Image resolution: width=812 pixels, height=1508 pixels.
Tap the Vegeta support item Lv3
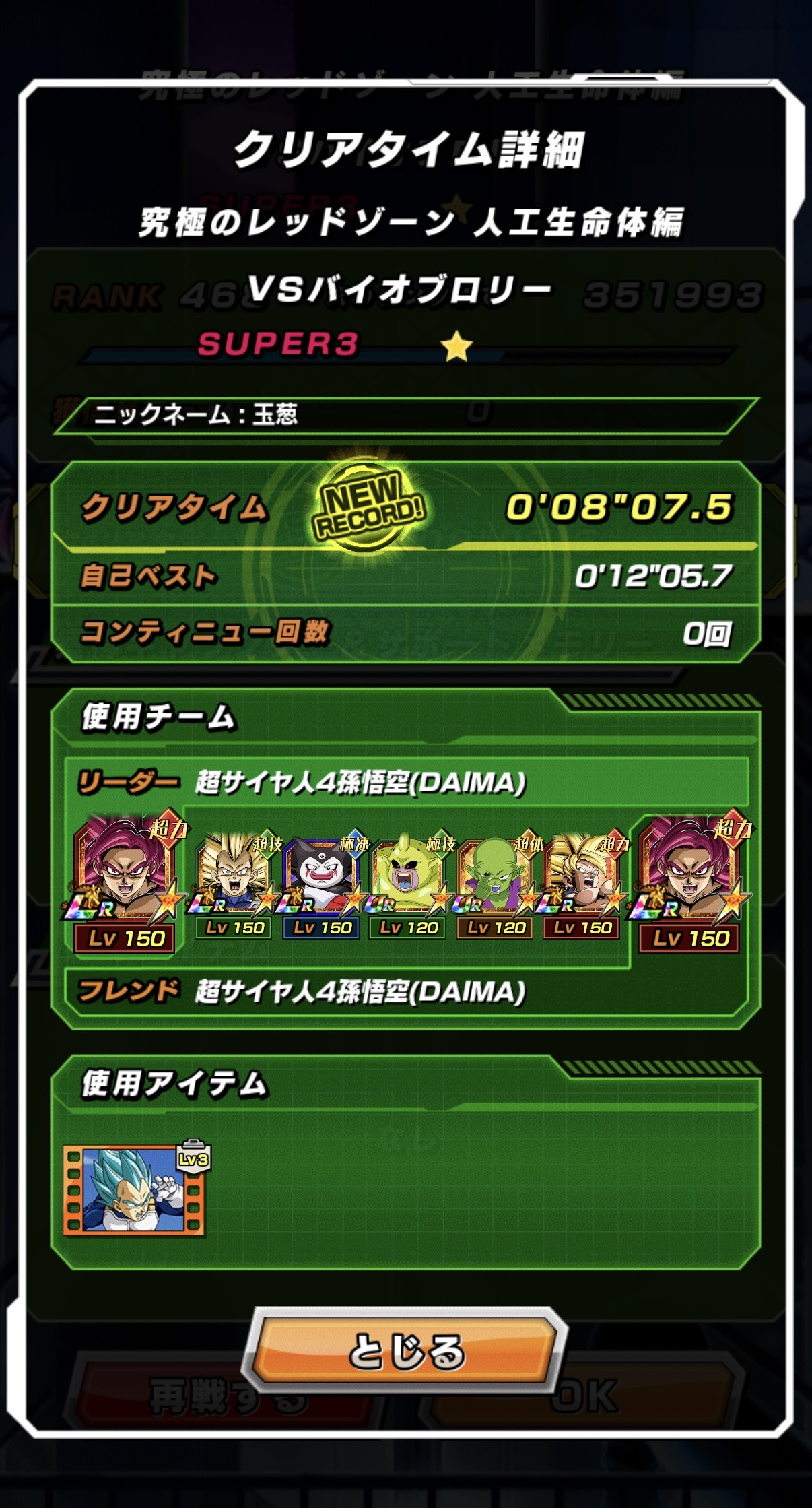[x=134, y=1189]
